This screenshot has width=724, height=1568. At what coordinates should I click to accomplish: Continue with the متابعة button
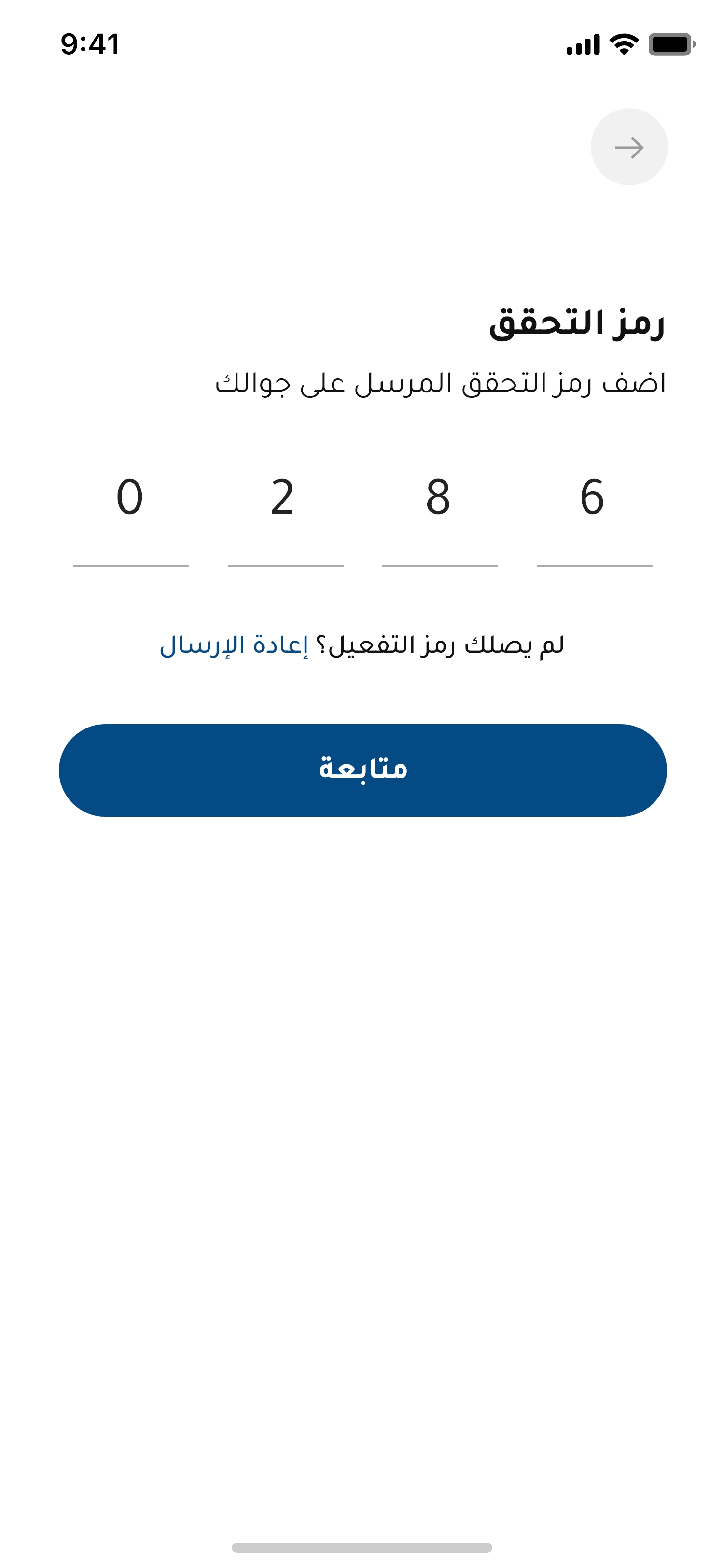(x=362, y=770)
